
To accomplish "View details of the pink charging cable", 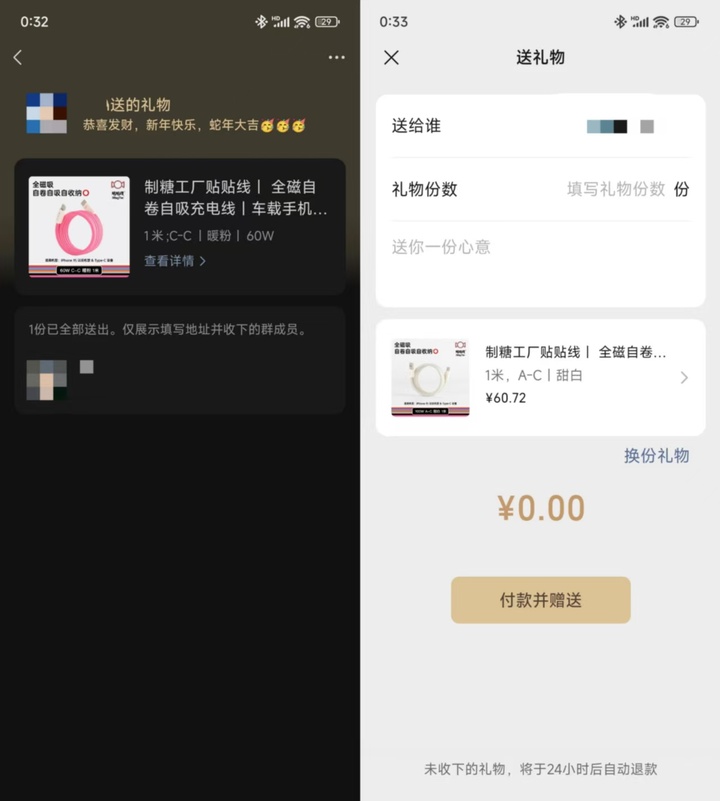I will coord(175,261).
